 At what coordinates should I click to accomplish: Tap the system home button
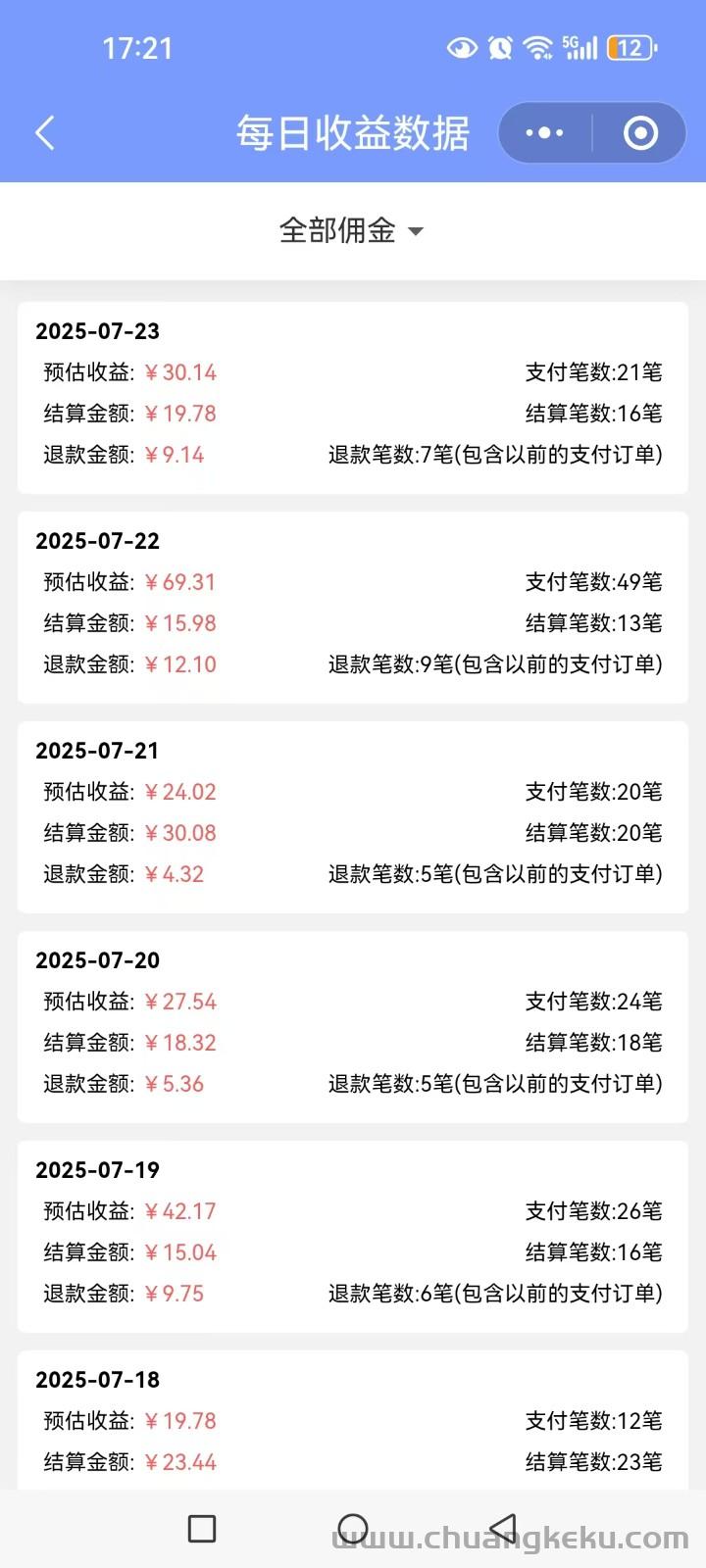point(352,1529)
